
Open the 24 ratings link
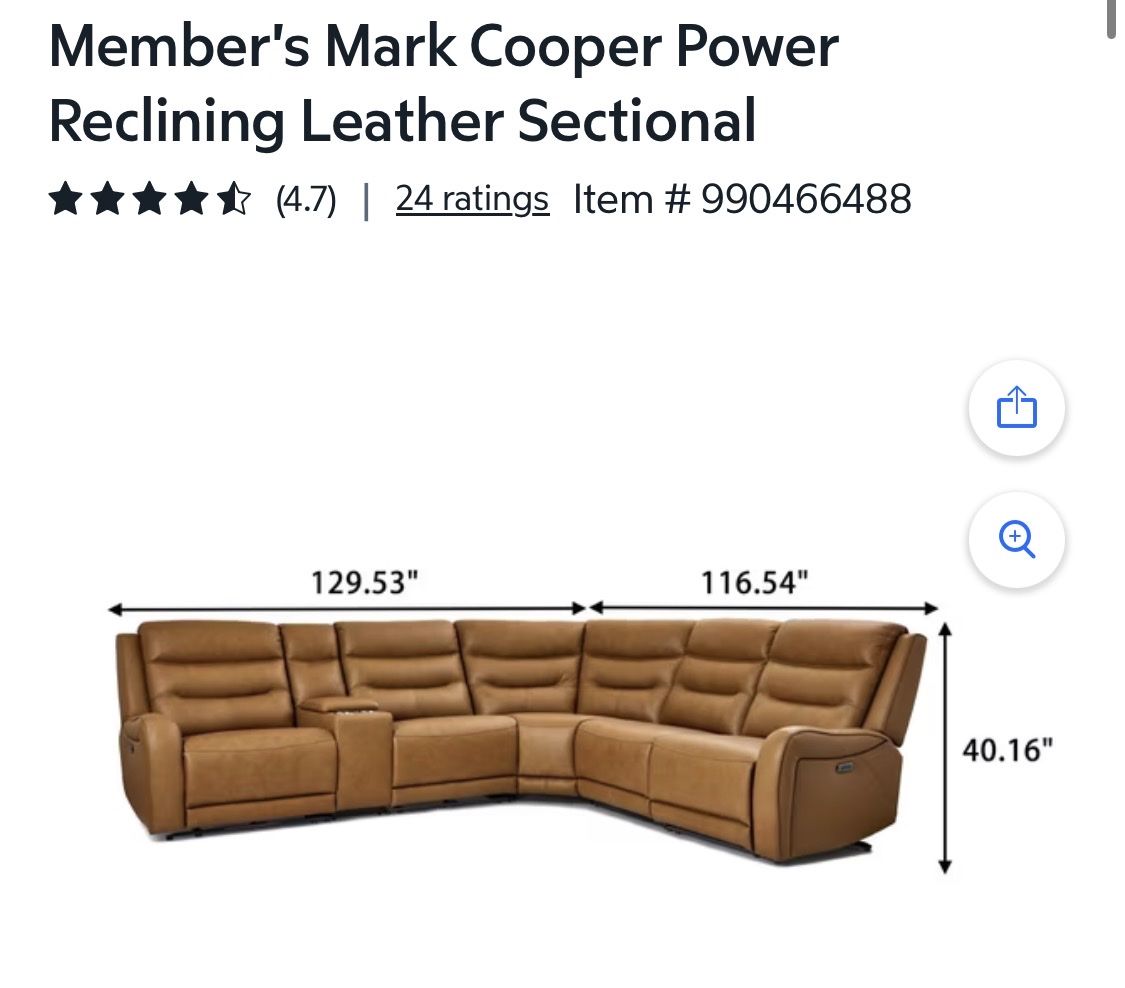(x=472, y=199)
